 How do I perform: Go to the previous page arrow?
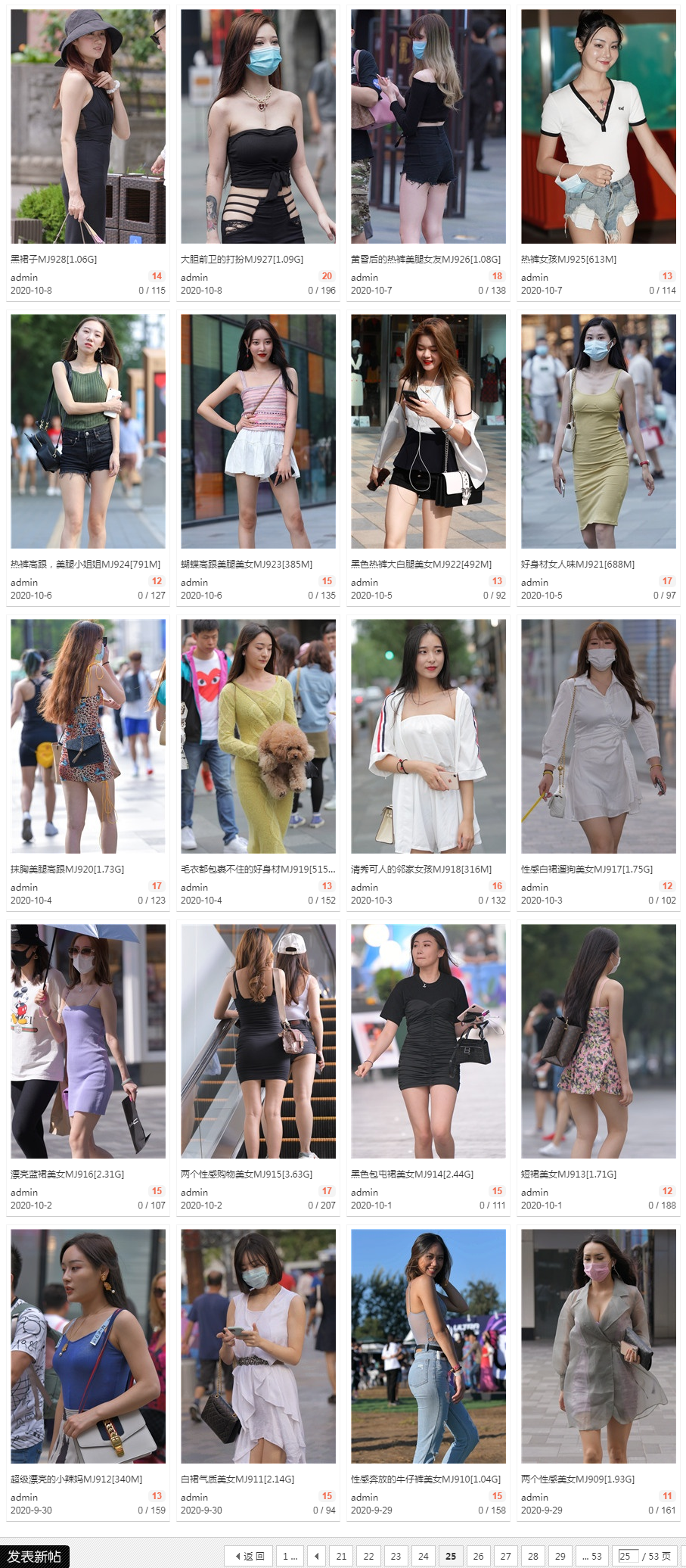click(x=317, y=1556)
